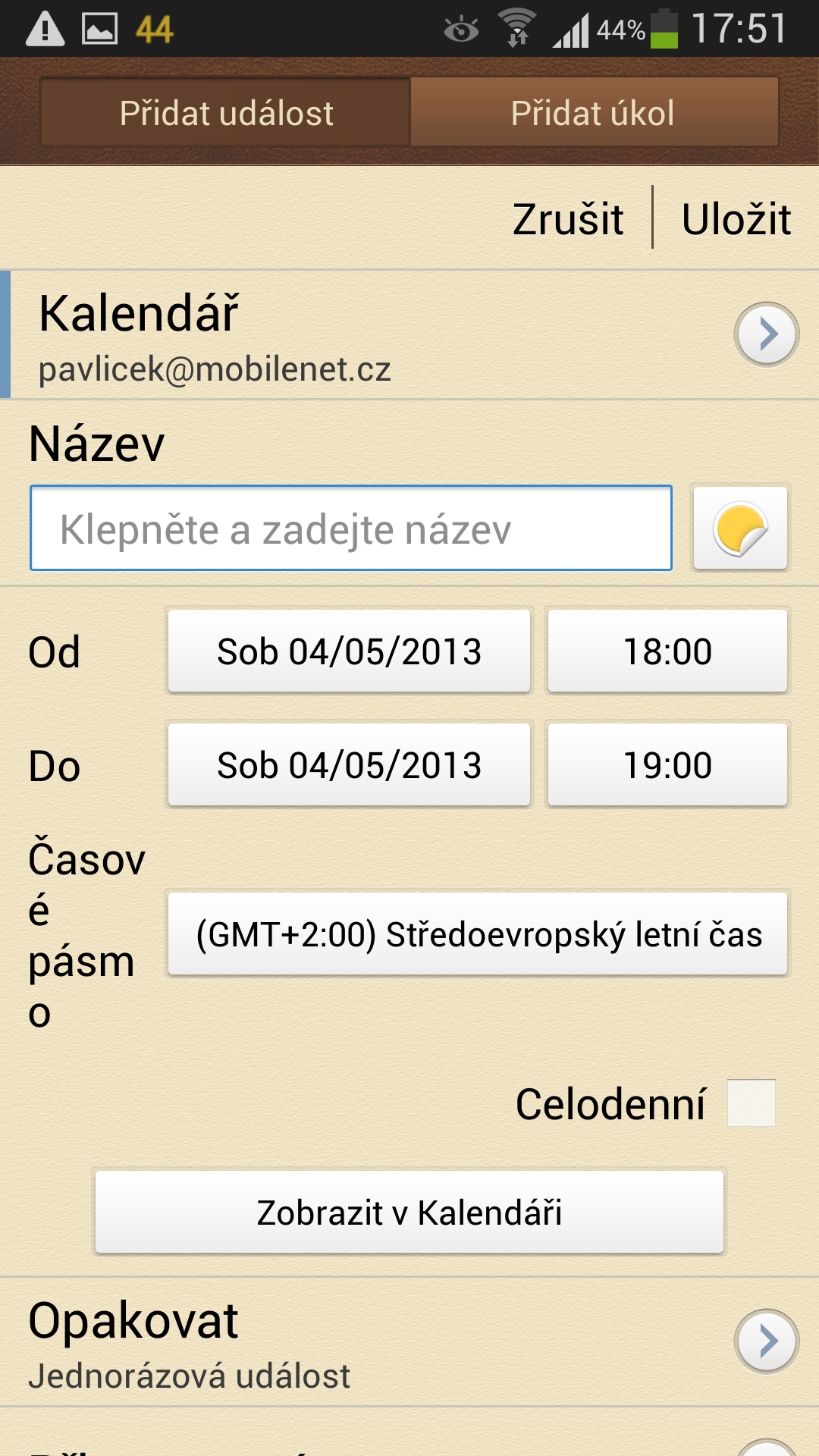Tap the screenshot notification icon
Screen dimensions: 819x1456
pos(99,29)
